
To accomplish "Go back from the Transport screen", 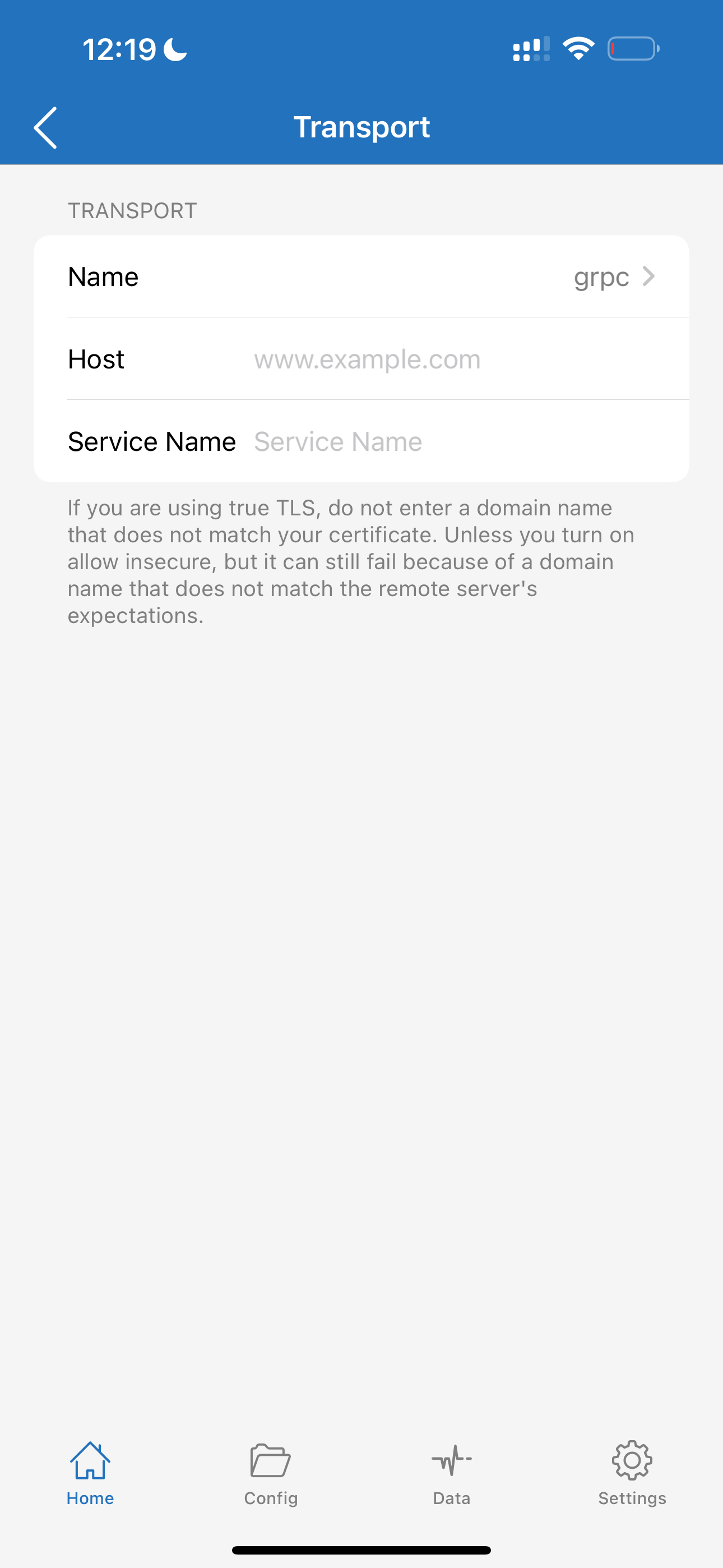I will tap(45, 128).
